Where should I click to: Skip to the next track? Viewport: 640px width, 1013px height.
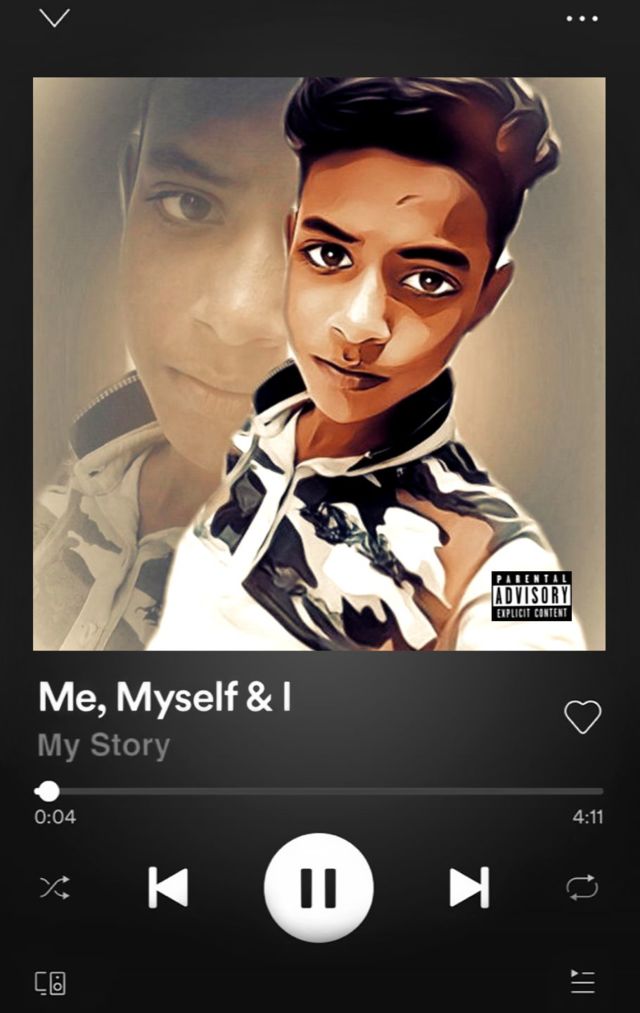coord(469,887)
